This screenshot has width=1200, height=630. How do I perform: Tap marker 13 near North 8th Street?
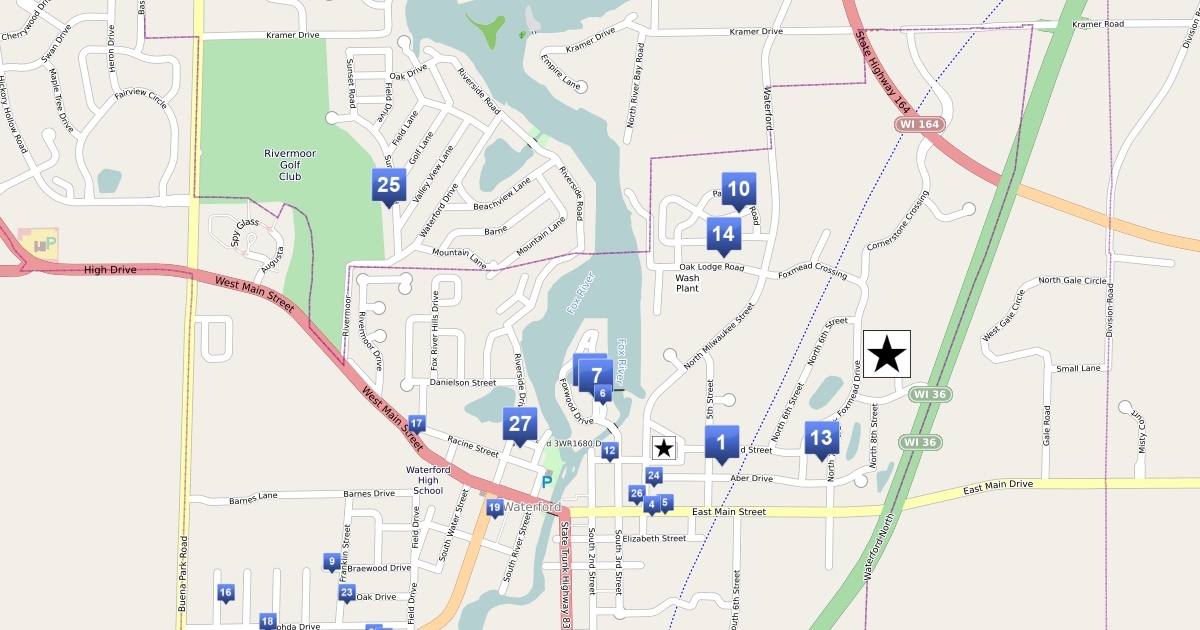821,437
